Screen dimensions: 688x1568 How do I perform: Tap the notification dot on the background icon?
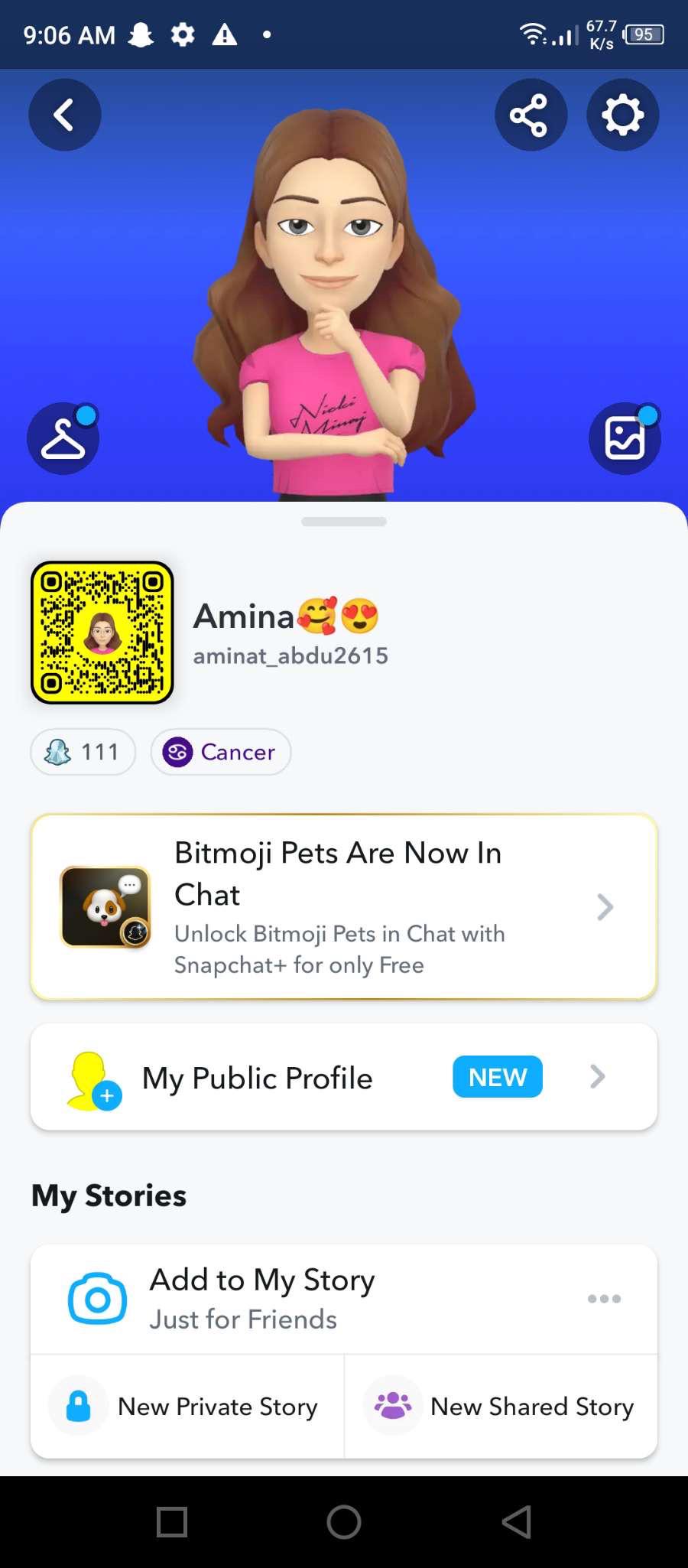[647, 415]
